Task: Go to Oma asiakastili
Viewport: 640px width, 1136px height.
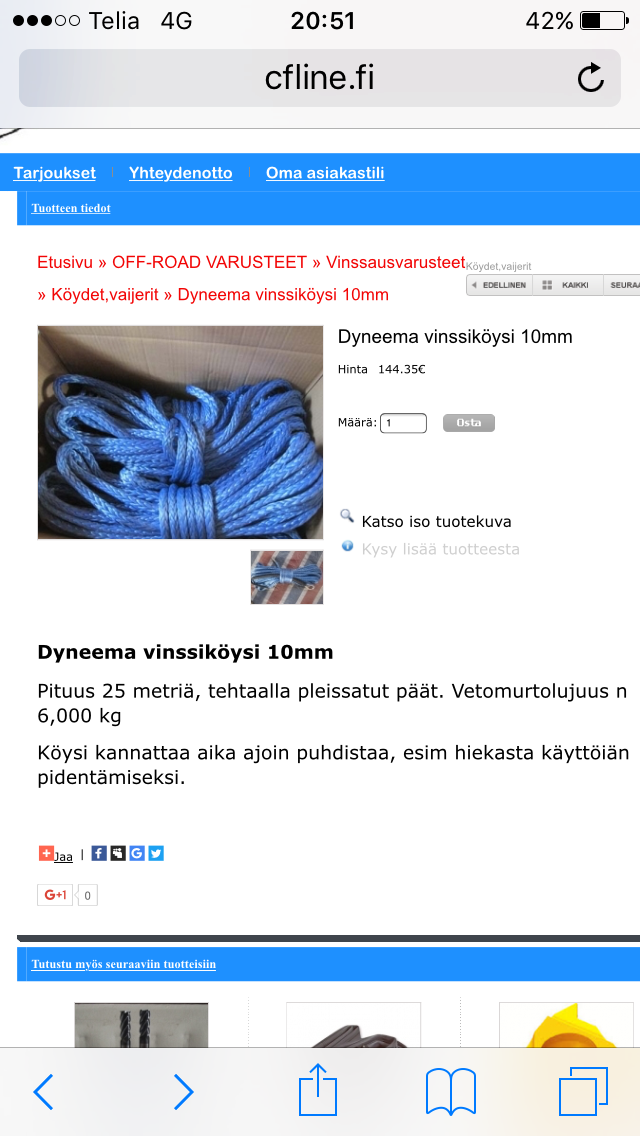Action: pos(325,173)
